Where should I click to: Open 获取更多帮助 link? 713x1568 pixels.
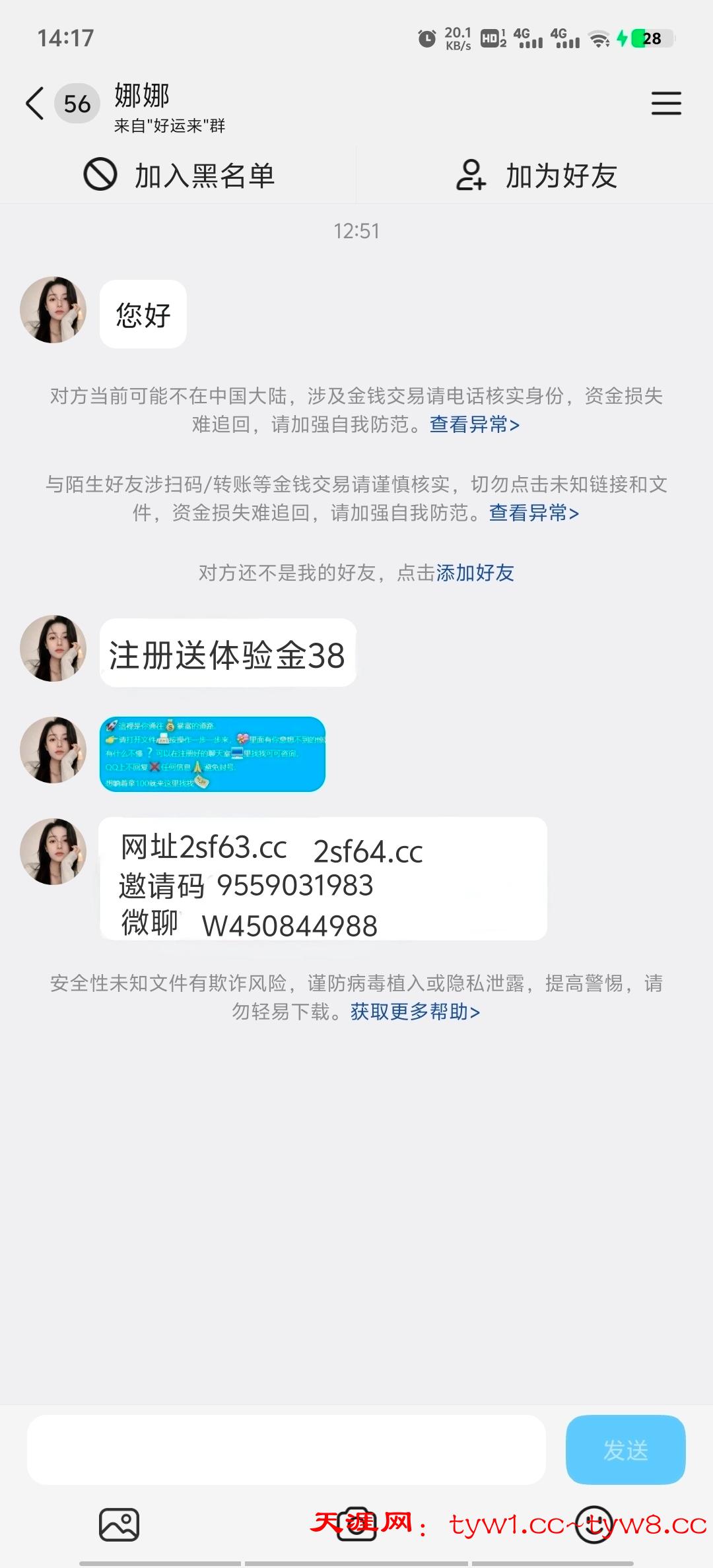(415, 1012)
